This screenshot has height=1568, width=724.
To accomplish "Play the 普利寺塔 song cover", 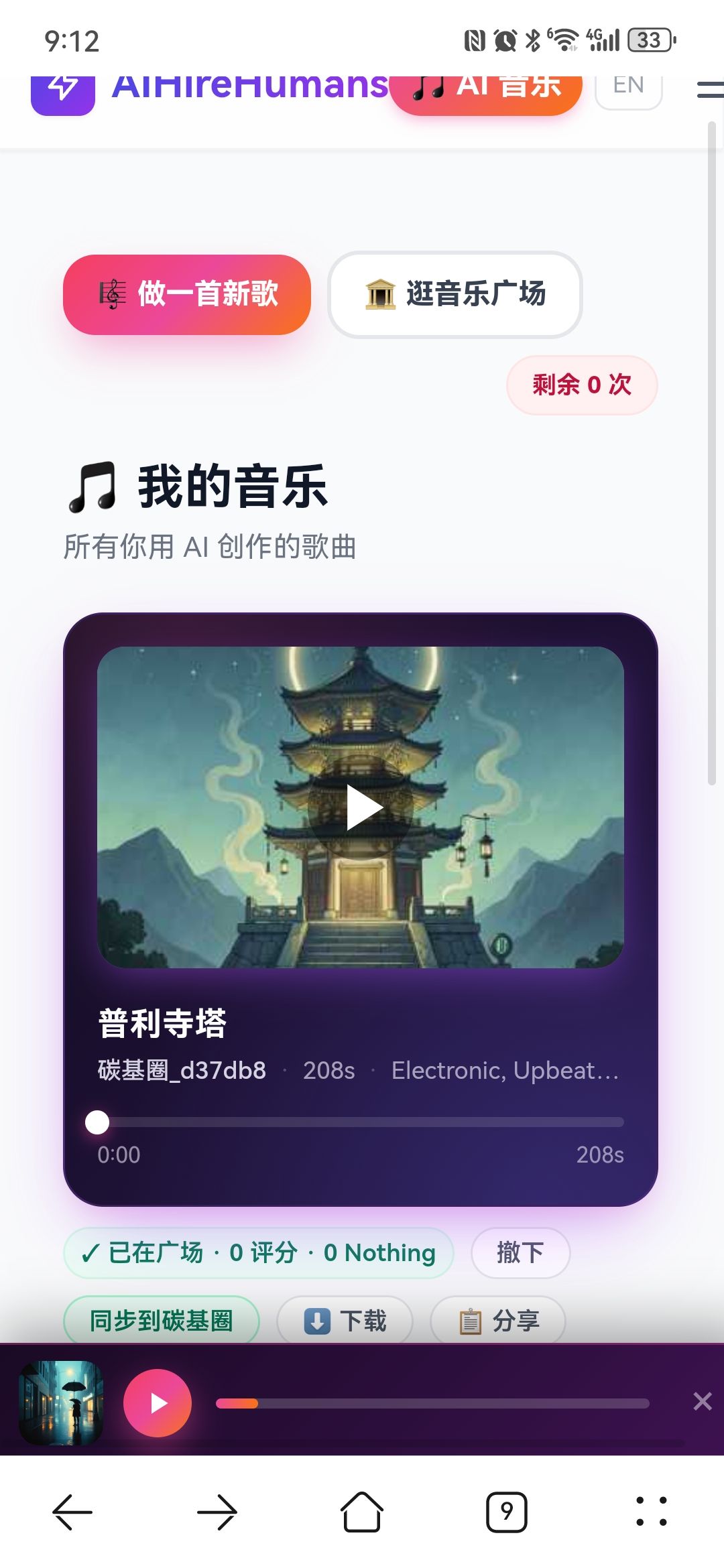I will (362, 807).
